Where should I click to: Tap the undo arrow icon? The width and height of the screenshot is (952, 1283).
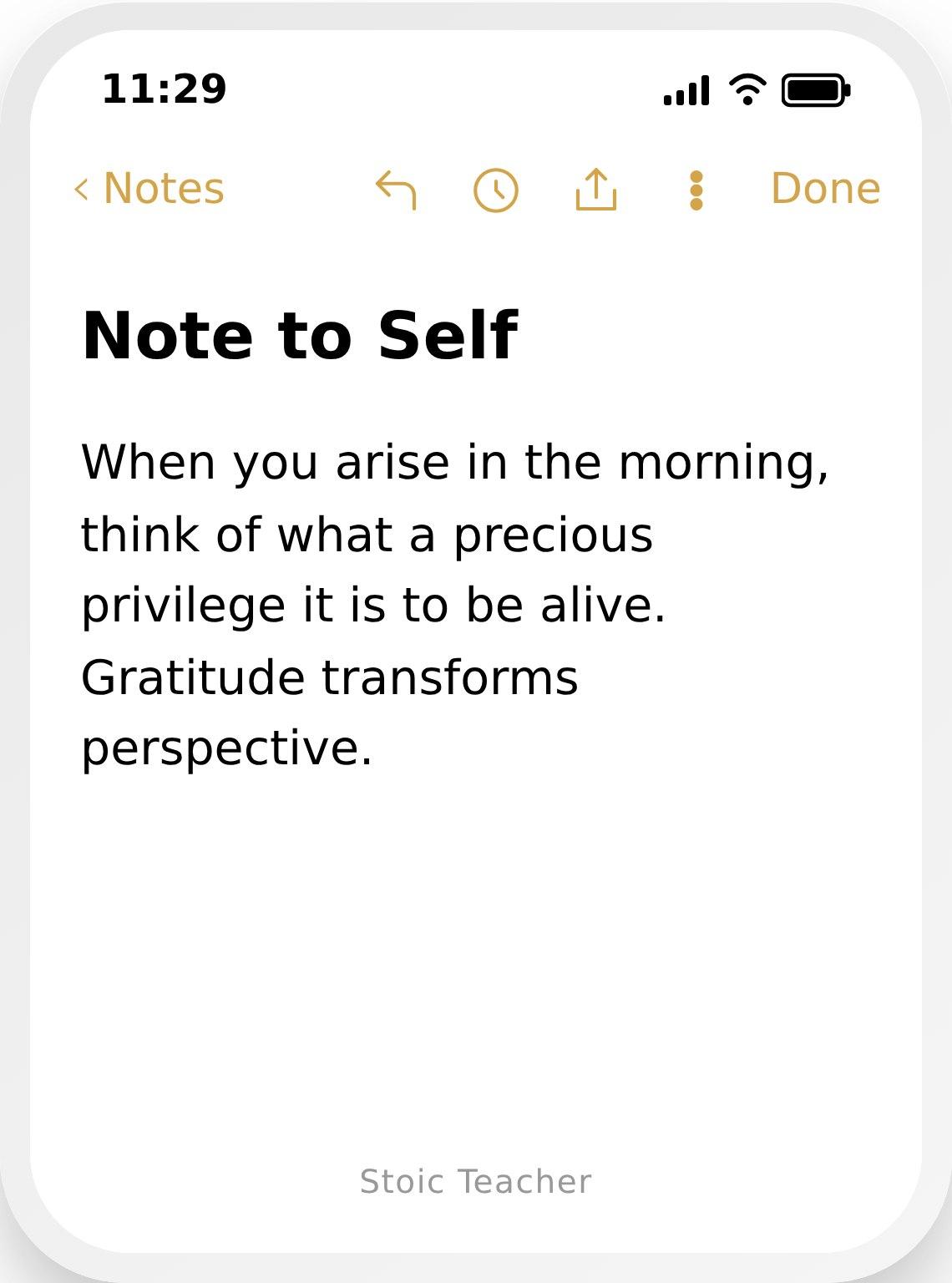[396, 190]
